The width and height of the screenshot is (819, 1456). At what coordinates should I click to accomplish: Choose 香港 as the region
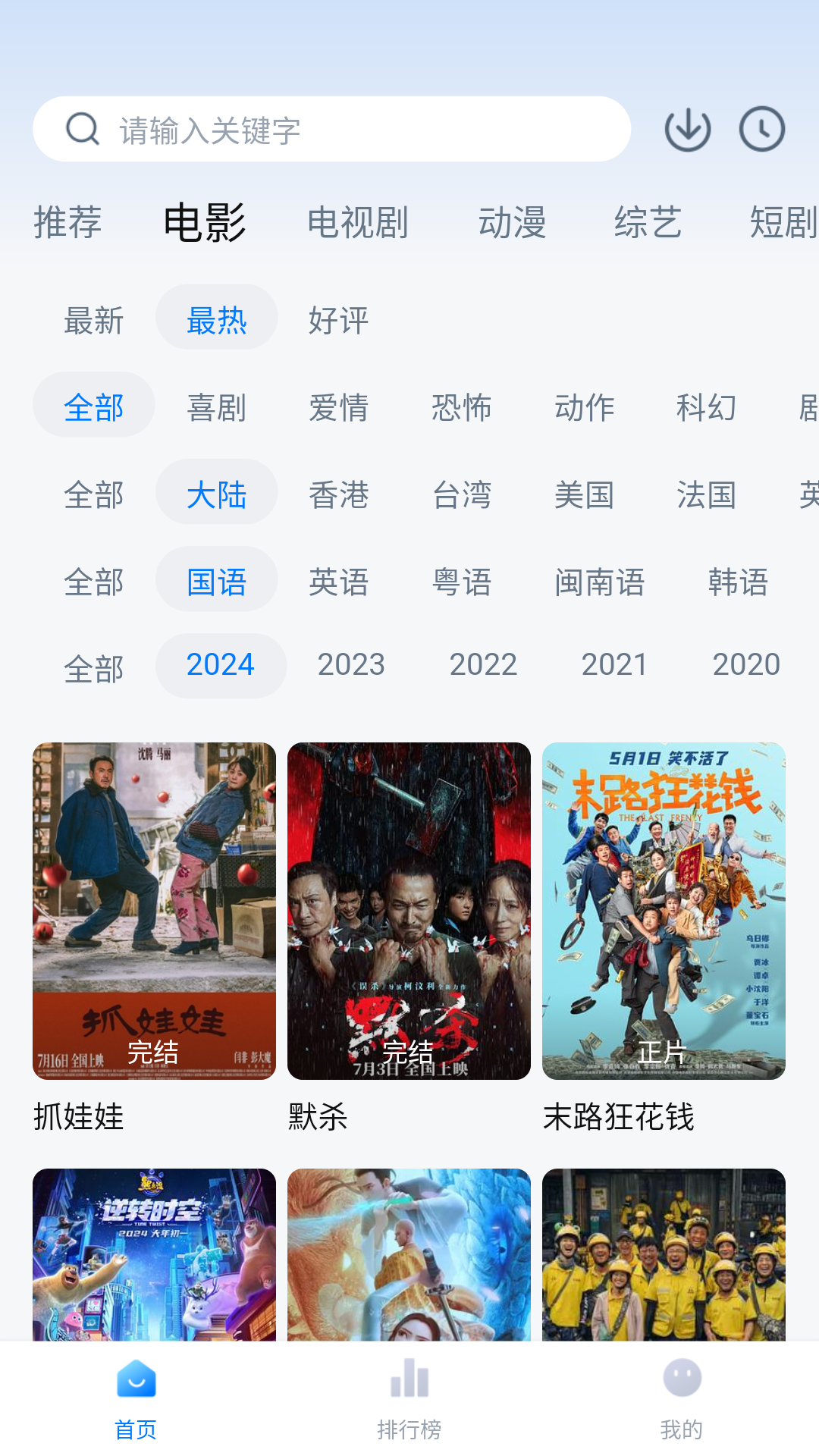click(x=338, y=494)
